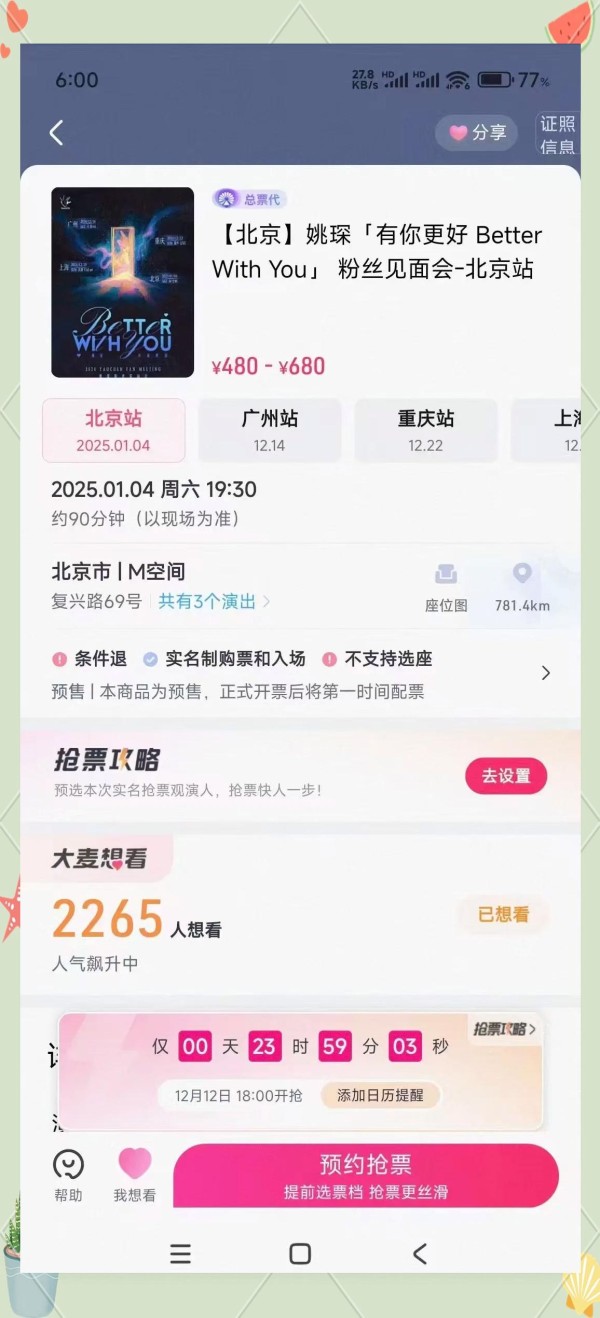Switch to 重庆站 12.22
The width and height of the screenshot is (600, 1318).
[x=426, y=430]
